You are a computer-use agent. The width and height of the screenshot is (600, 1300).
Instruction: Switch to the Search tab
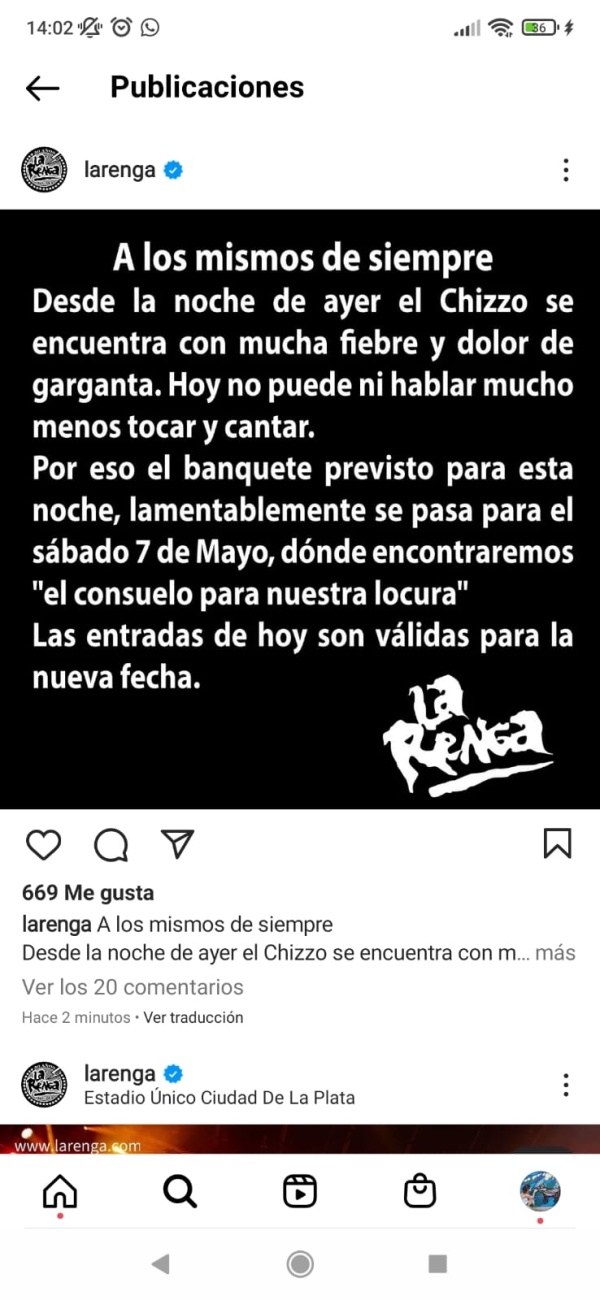[180, 1191]
